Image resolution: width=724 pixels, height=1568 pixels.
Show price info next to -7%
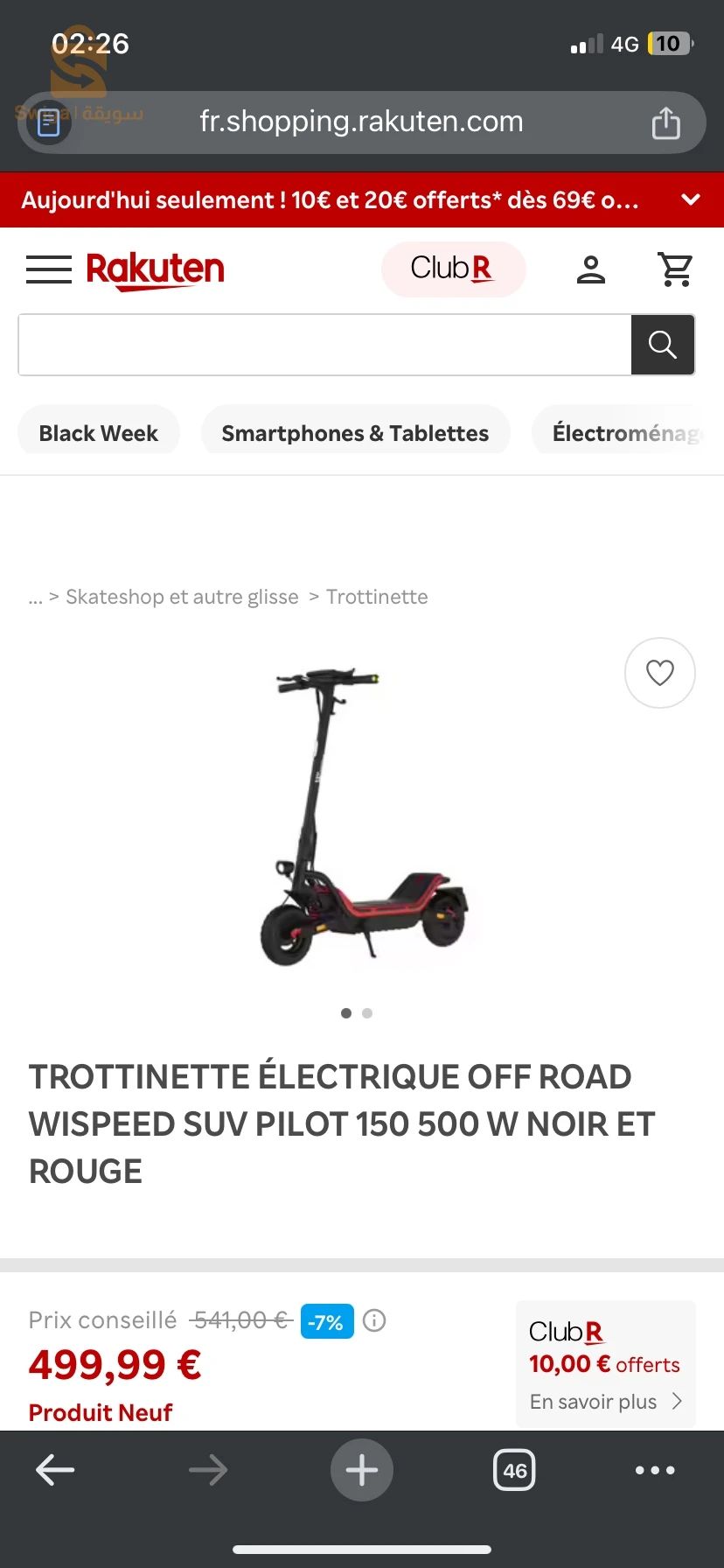pos(374,1320)
